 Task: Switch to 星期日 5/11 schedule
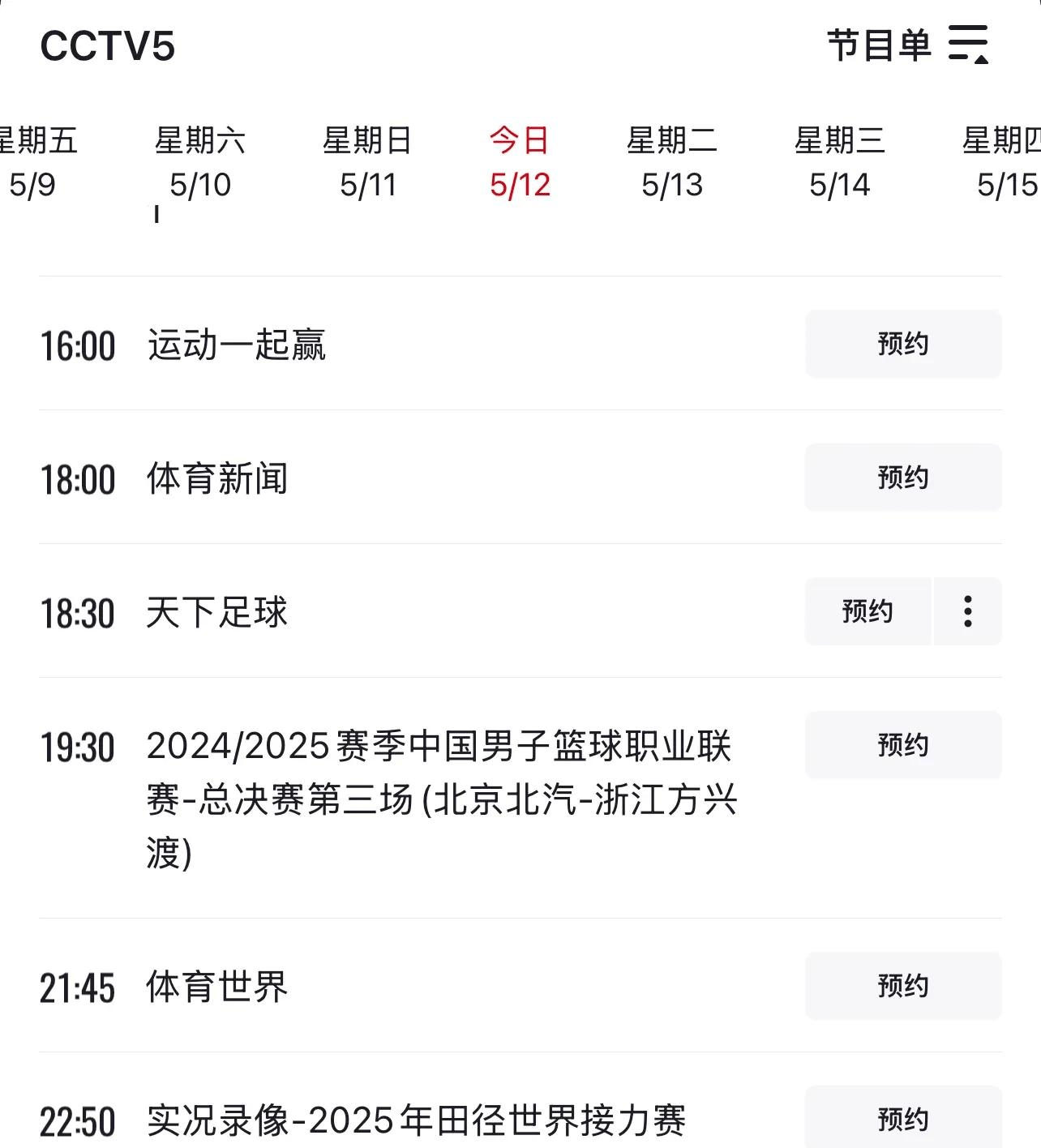368,162
